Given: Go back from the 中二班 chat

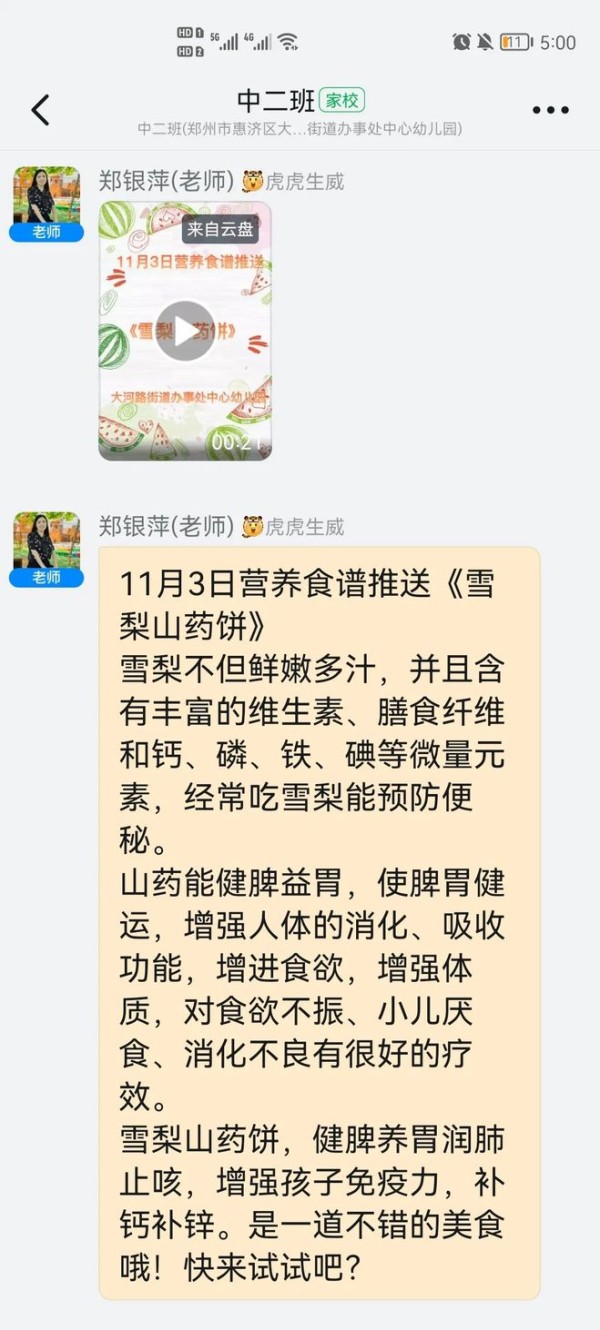Looking at the screenshot, I should coord(40,110).
